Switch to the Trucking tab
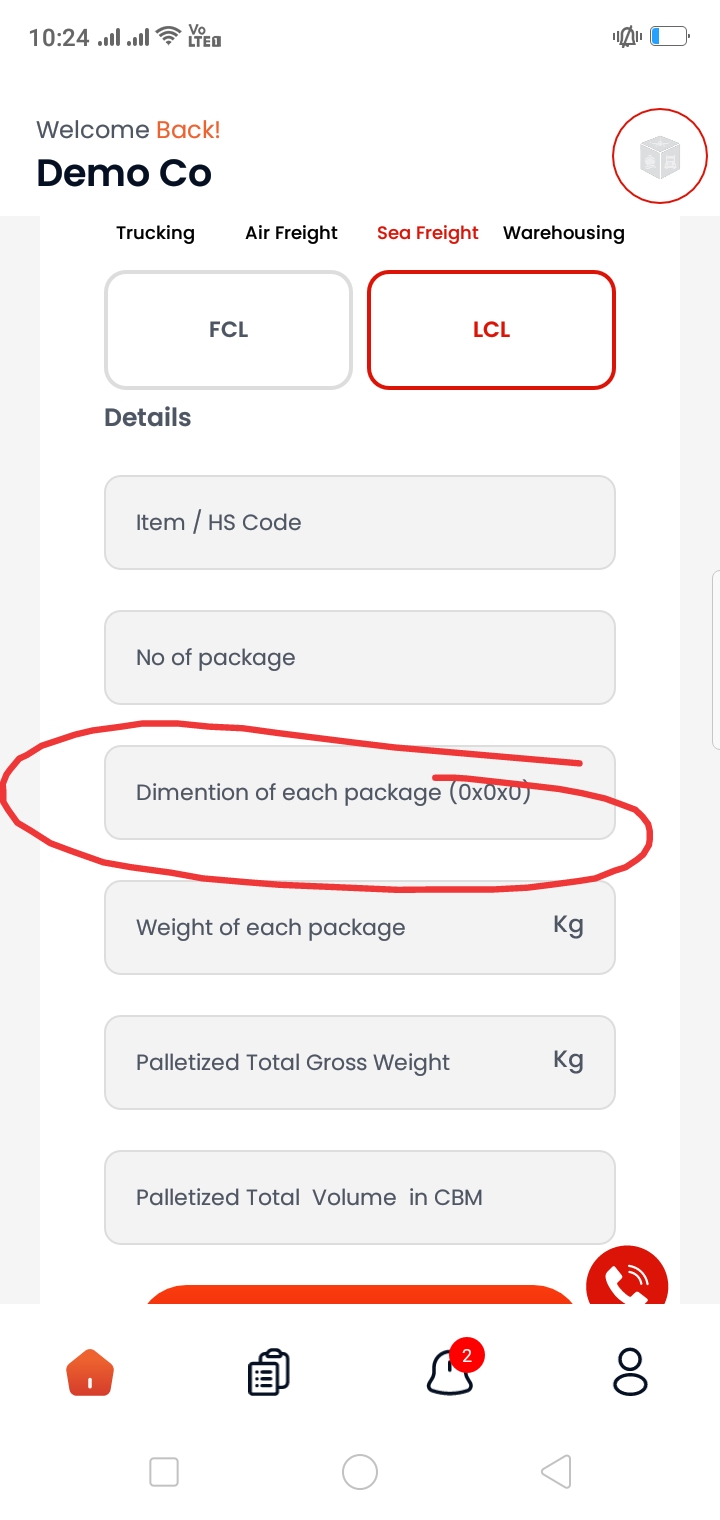 [x=155, y=233]
